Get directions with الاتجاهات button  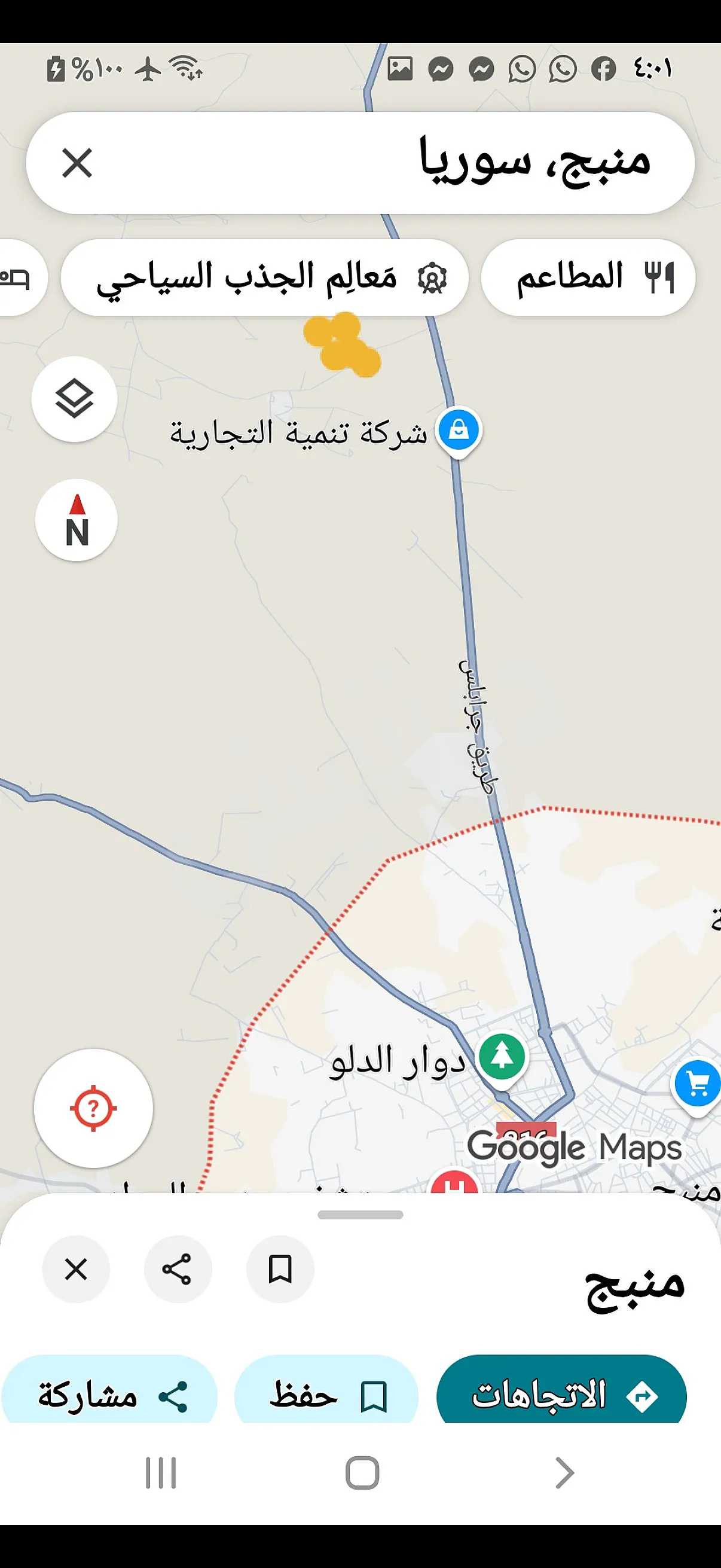pyautogui.click(x=561, y=1394)
